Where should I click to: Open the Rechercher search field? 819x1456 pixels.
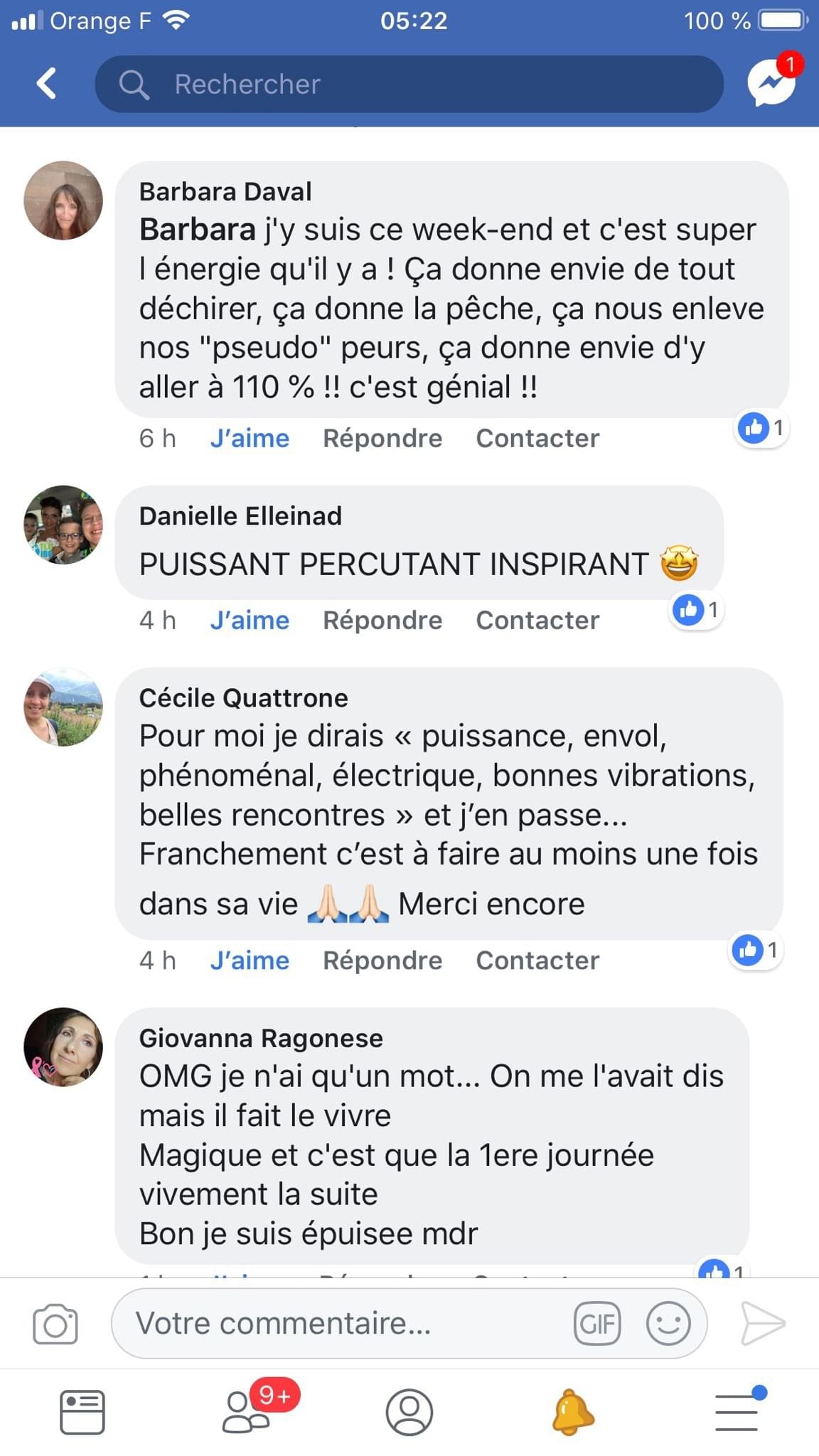(x=409, y=84)
